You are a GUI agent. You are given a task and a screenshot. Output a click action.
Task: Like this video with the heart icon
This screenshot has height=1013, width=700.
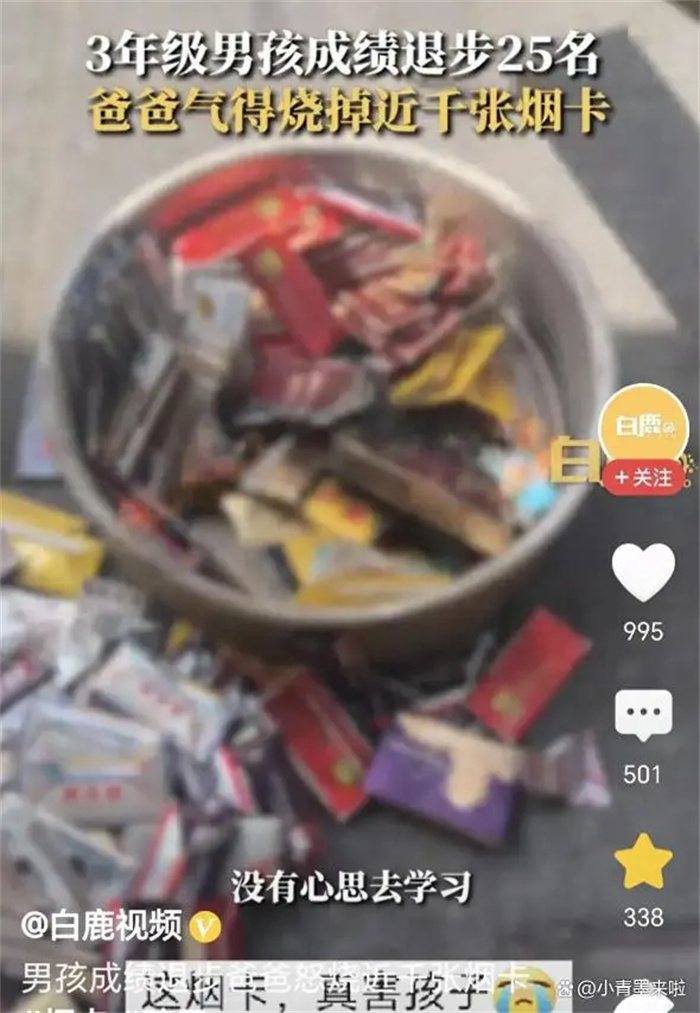pyautogui.click(x=643, y=573)
